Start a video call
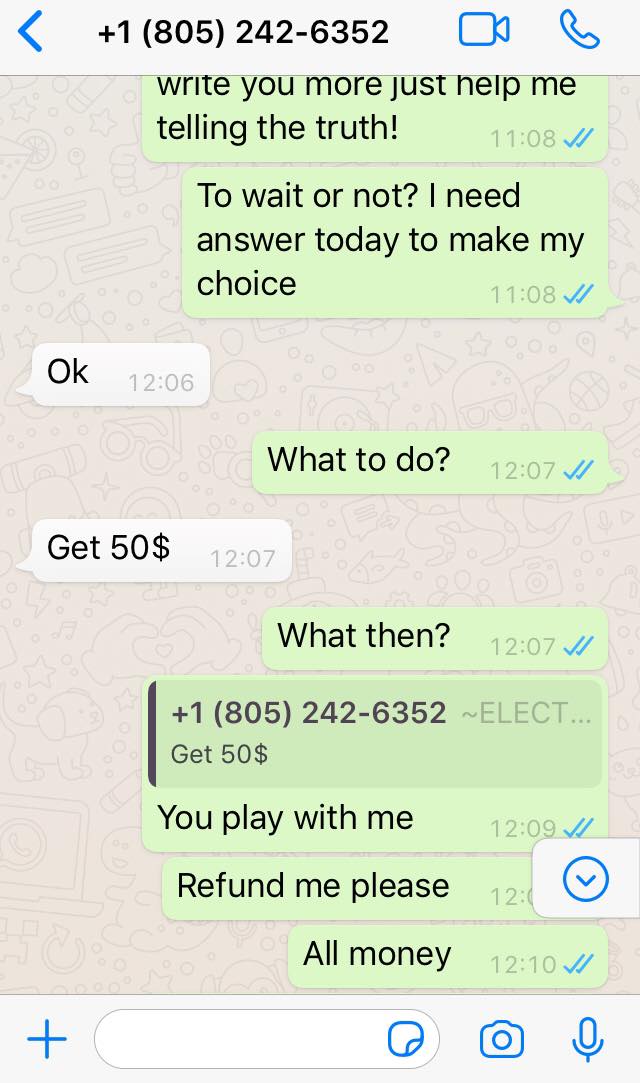The image size is (640, 1083). tap(484, 31)
